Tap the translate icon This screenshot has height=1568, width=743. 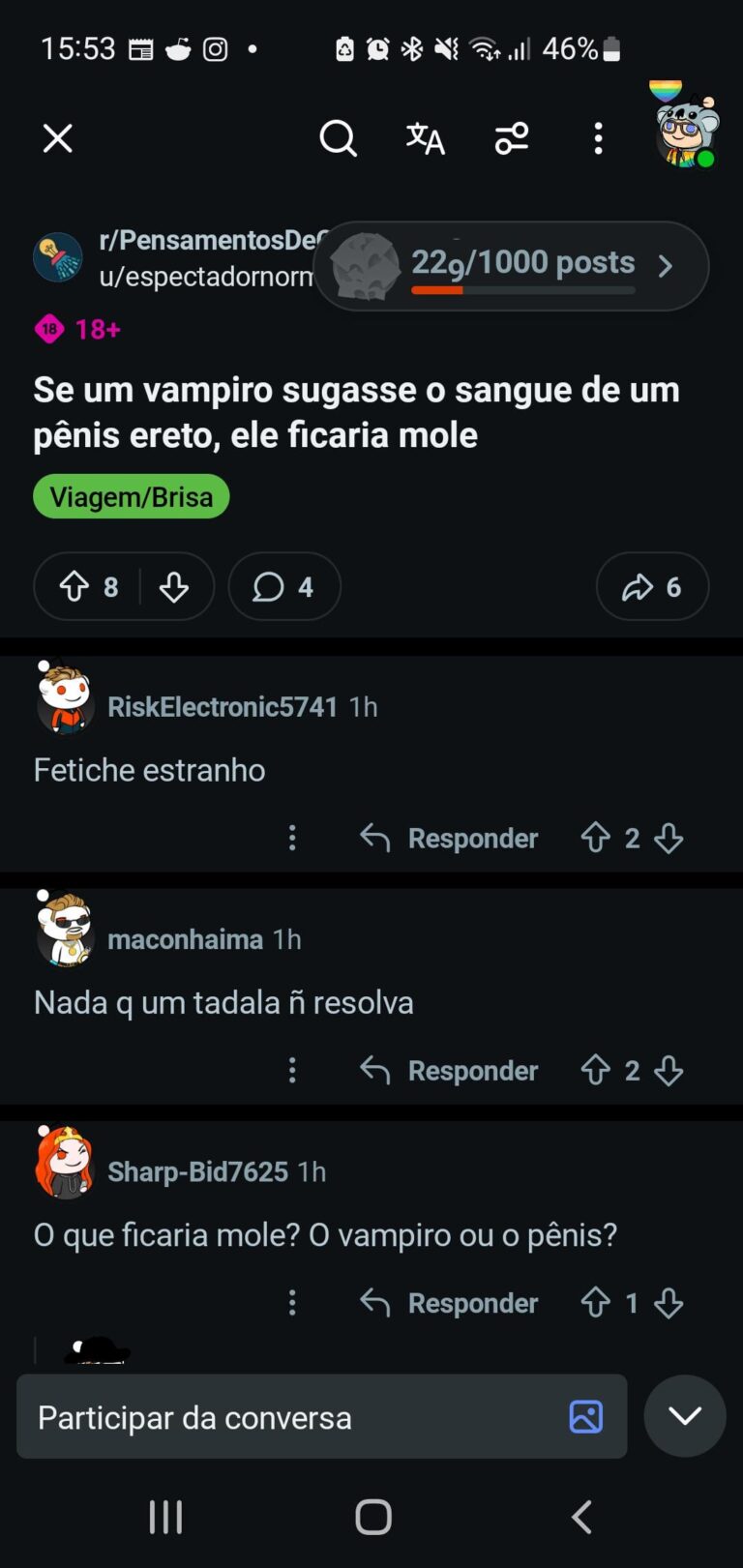(x=425, y=138)
